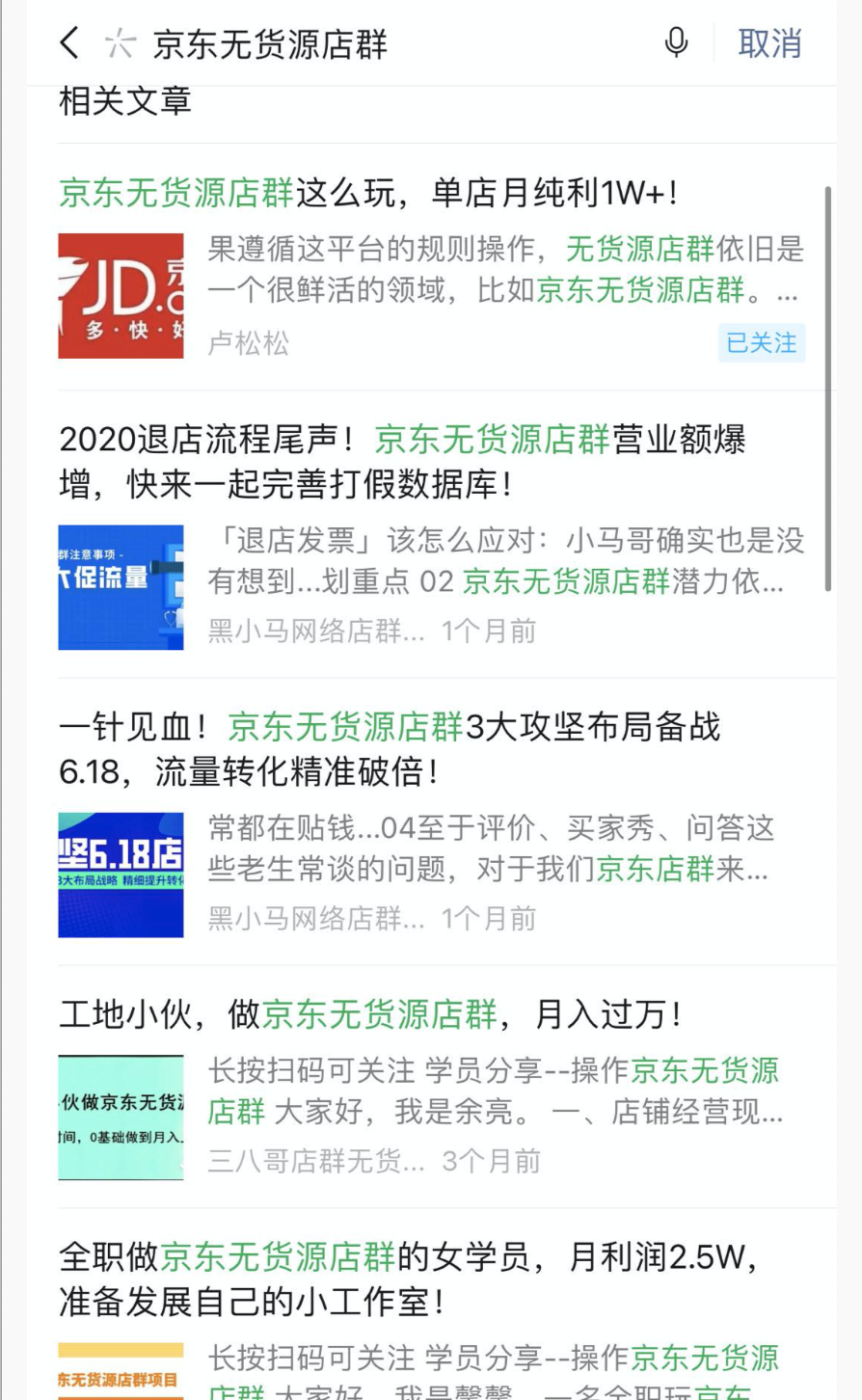Viewport: 862px width, 1400px height.
Task: View the 女学员 月利润2.5W article
Action: [409, 1279]
